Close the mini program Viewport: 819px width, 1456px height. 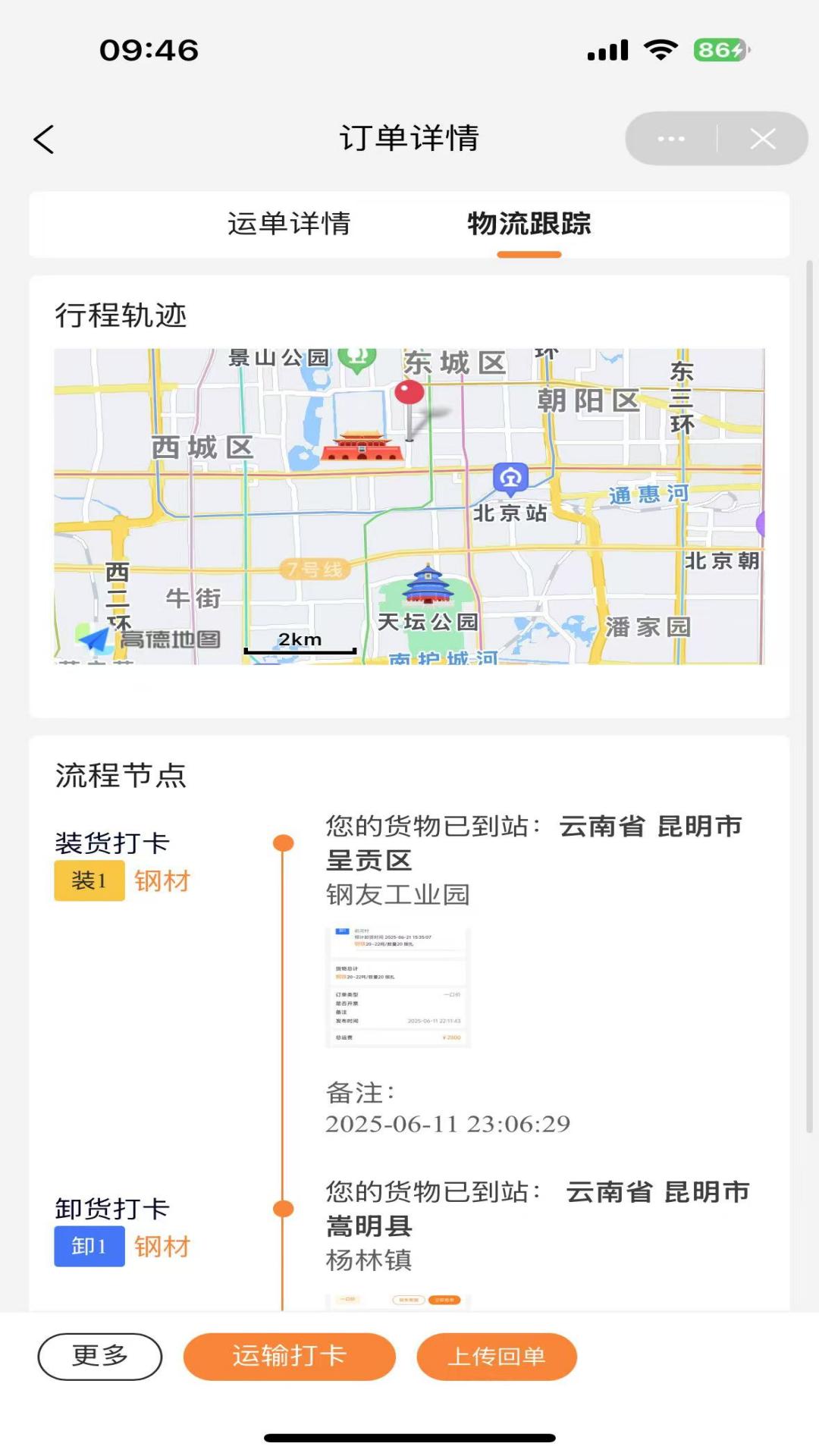click(764, 138)
